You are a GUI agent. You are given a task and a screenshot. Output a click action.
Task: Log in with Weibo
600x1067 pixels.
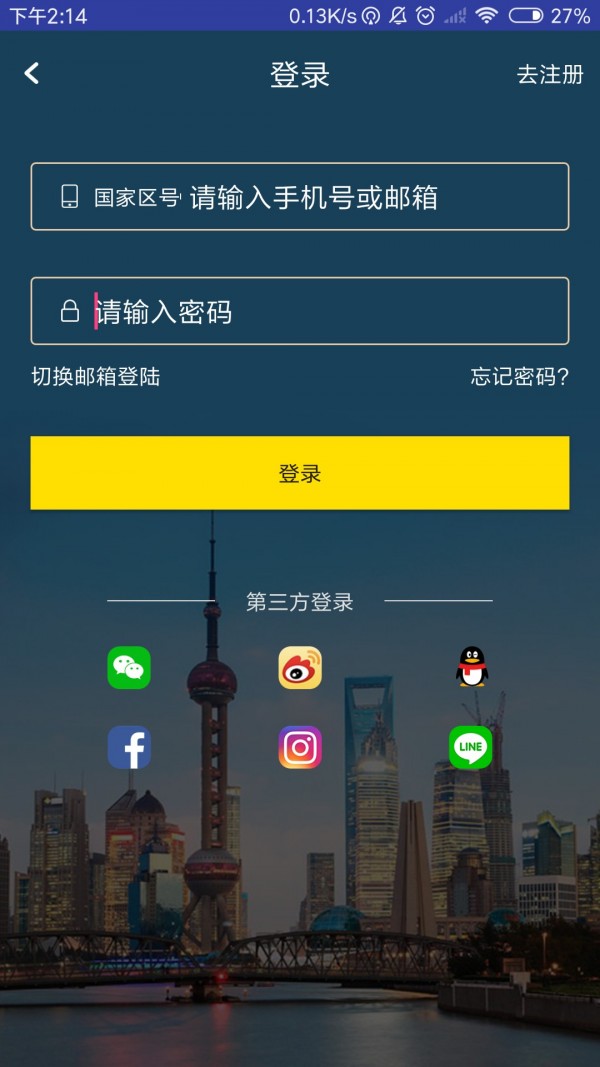pyautogui.click(x=300, y=668)
